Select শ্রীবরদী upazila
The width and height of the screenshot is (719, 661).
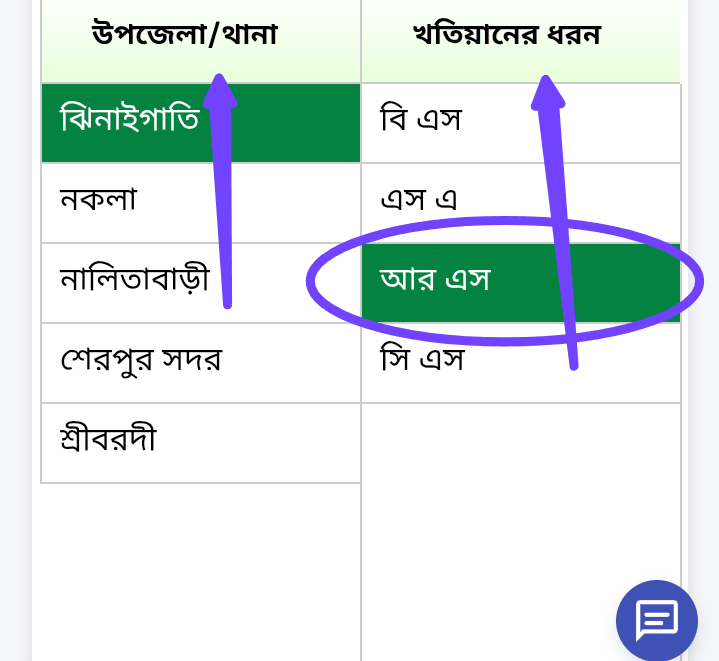[x=108, y=442]
